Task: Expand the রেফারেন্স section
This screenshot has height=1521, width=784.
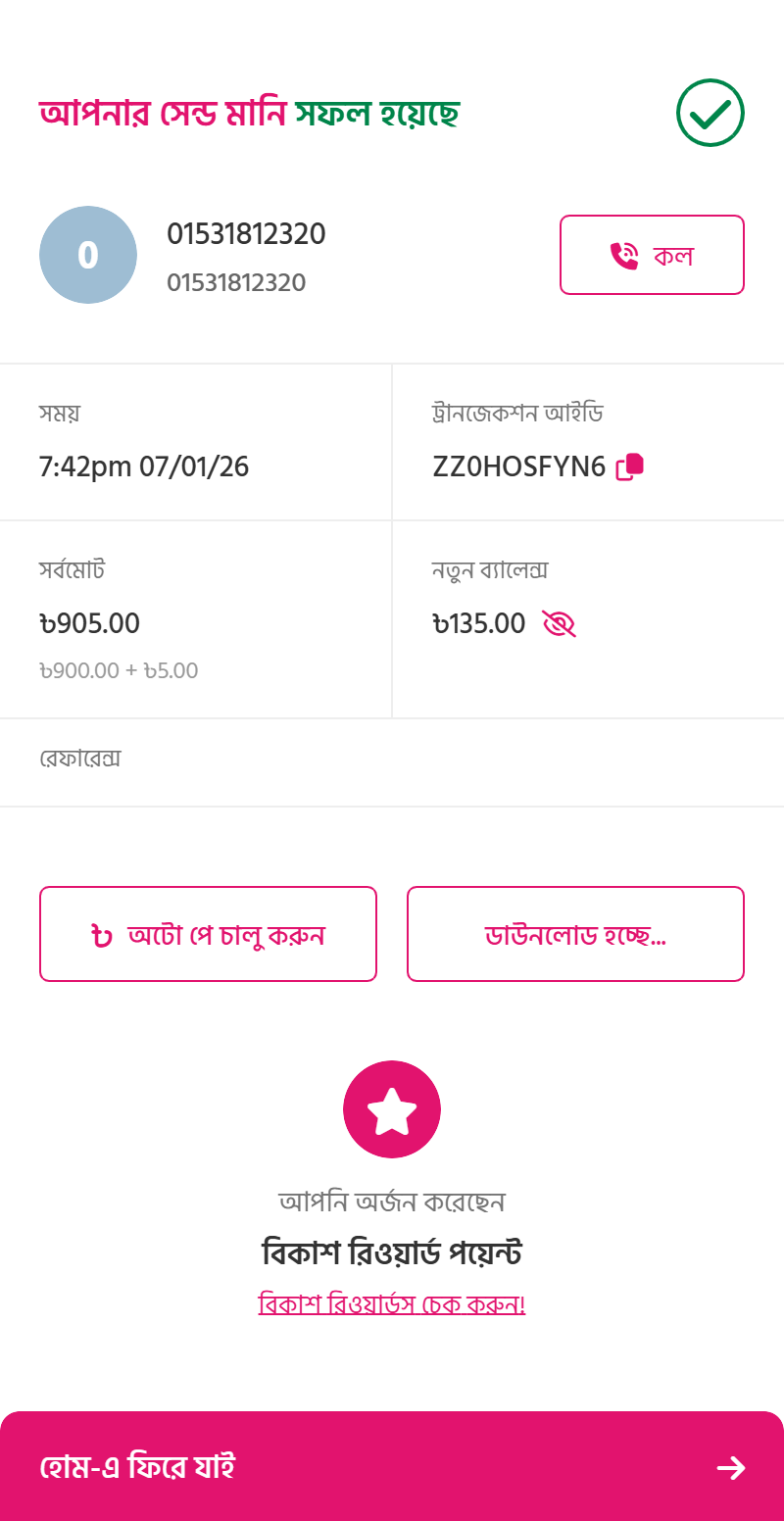Action: coord(392,762)
